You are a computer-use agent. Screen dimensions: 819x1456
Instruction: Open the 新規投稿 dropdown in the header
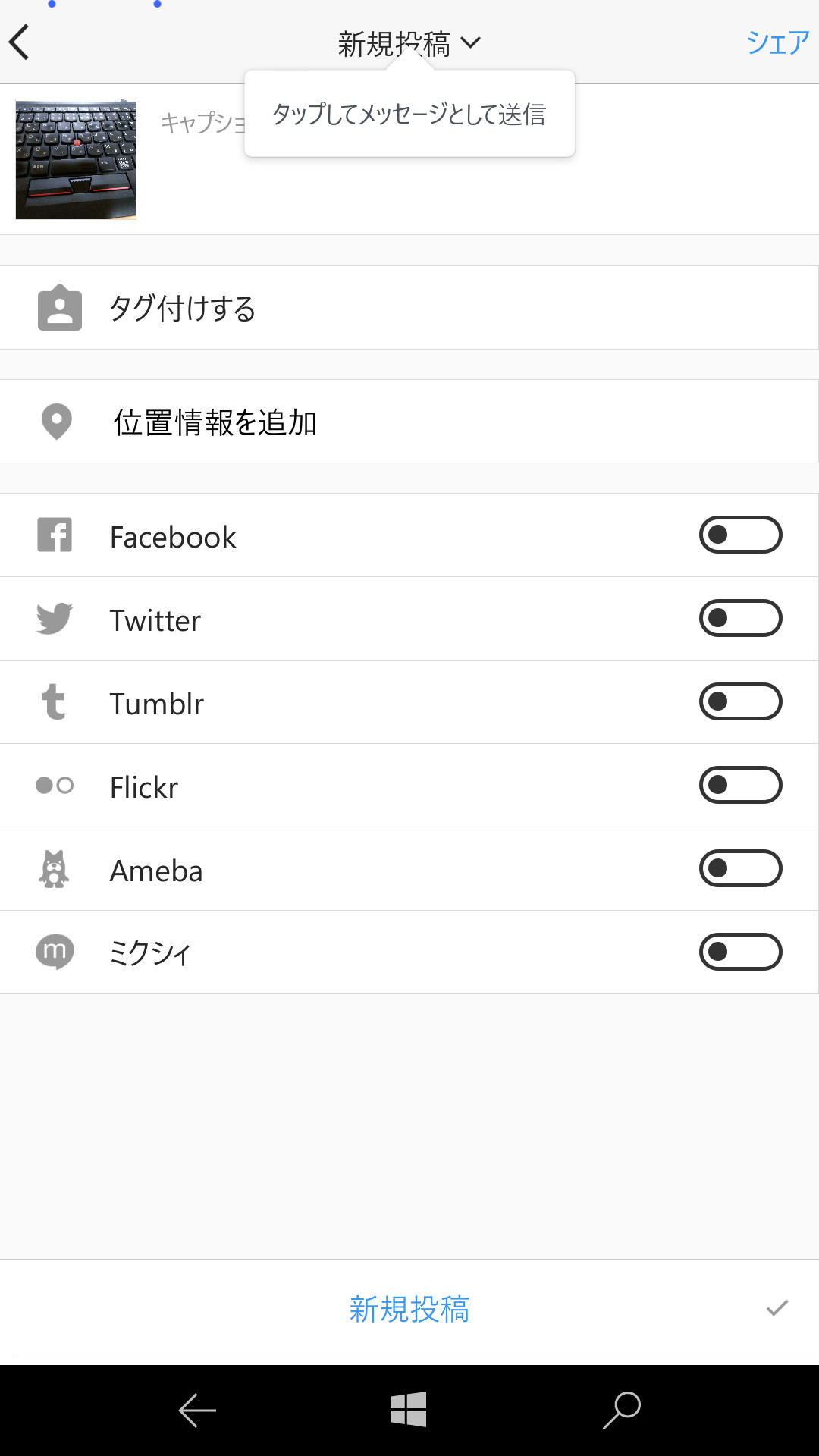tap(409, 42)
